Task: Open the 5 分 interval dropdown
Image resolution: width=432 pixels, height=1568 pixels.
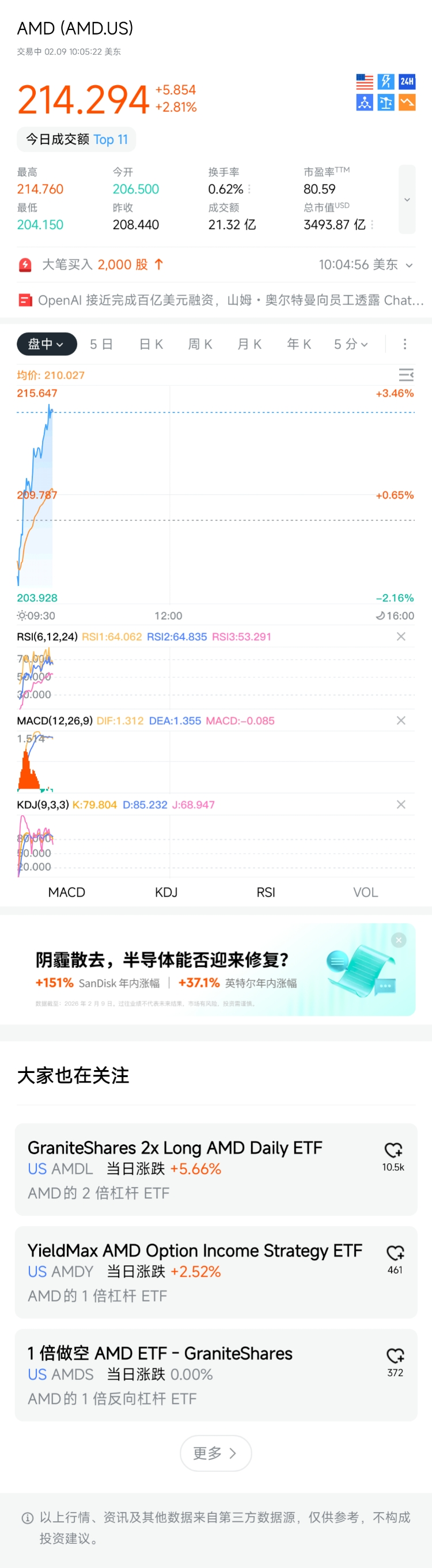Action: 350,345
